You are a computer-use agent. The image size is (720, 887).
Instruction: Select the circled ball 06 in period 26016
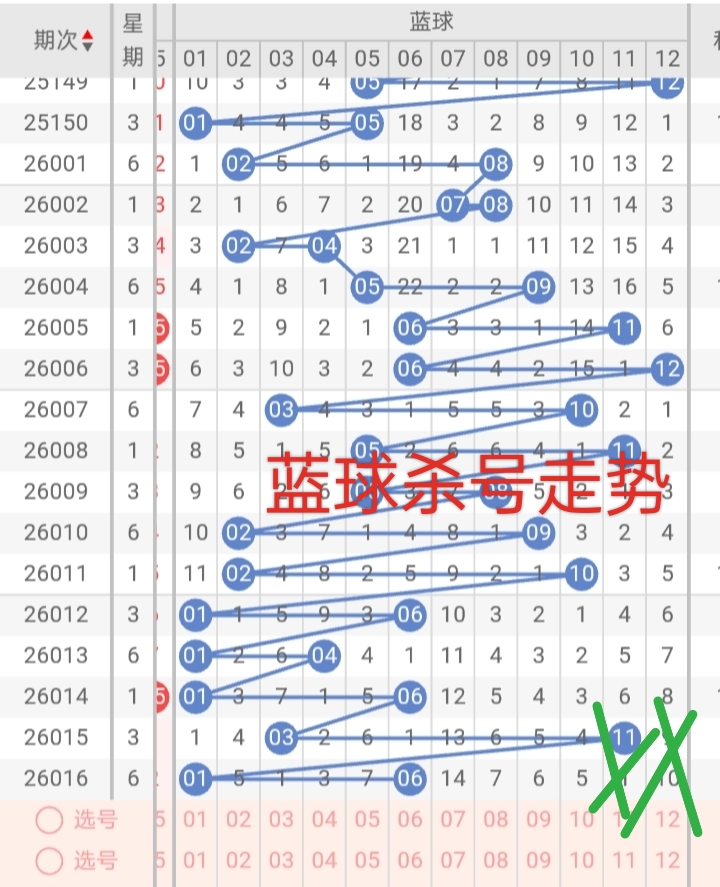[409, 778]
